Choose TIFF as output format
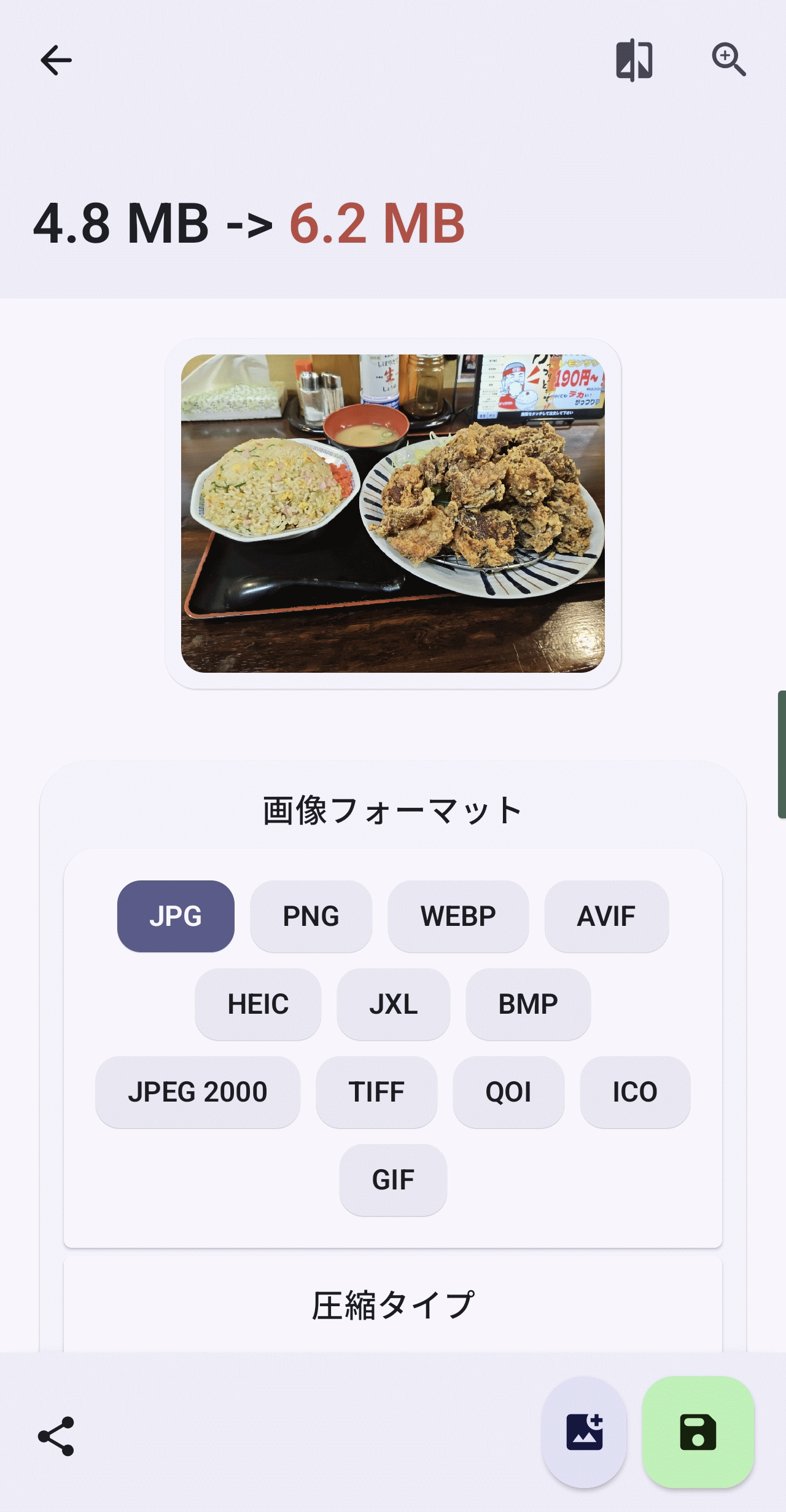Screen dimensions: 786x1512 (x=376, y=1092)
